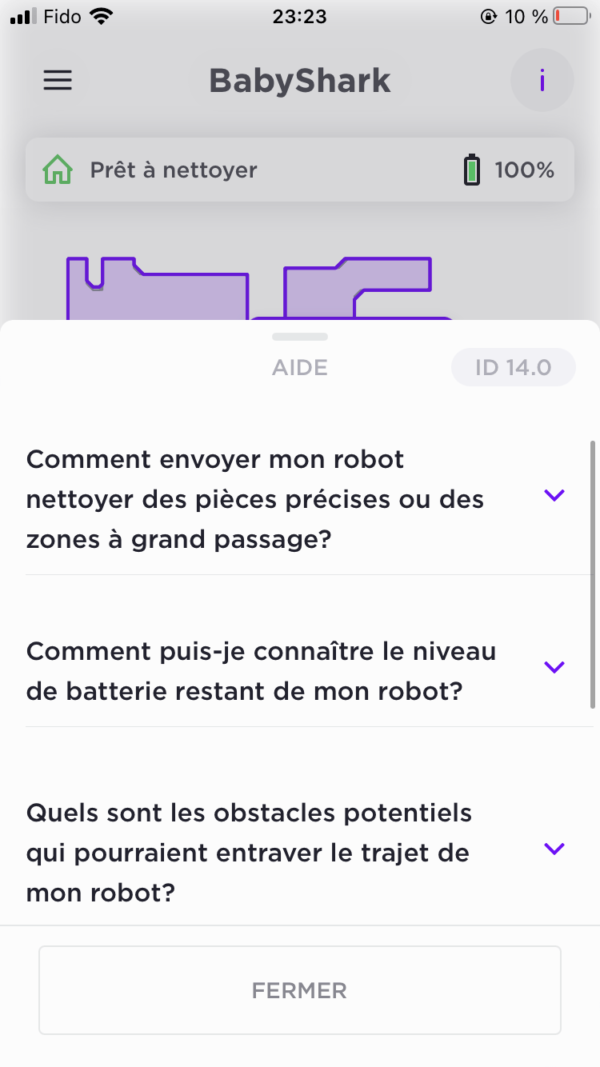Screen dimensions: 600x1067
Task: Open the hamburger drawer menu
Action: coord(58,80)
